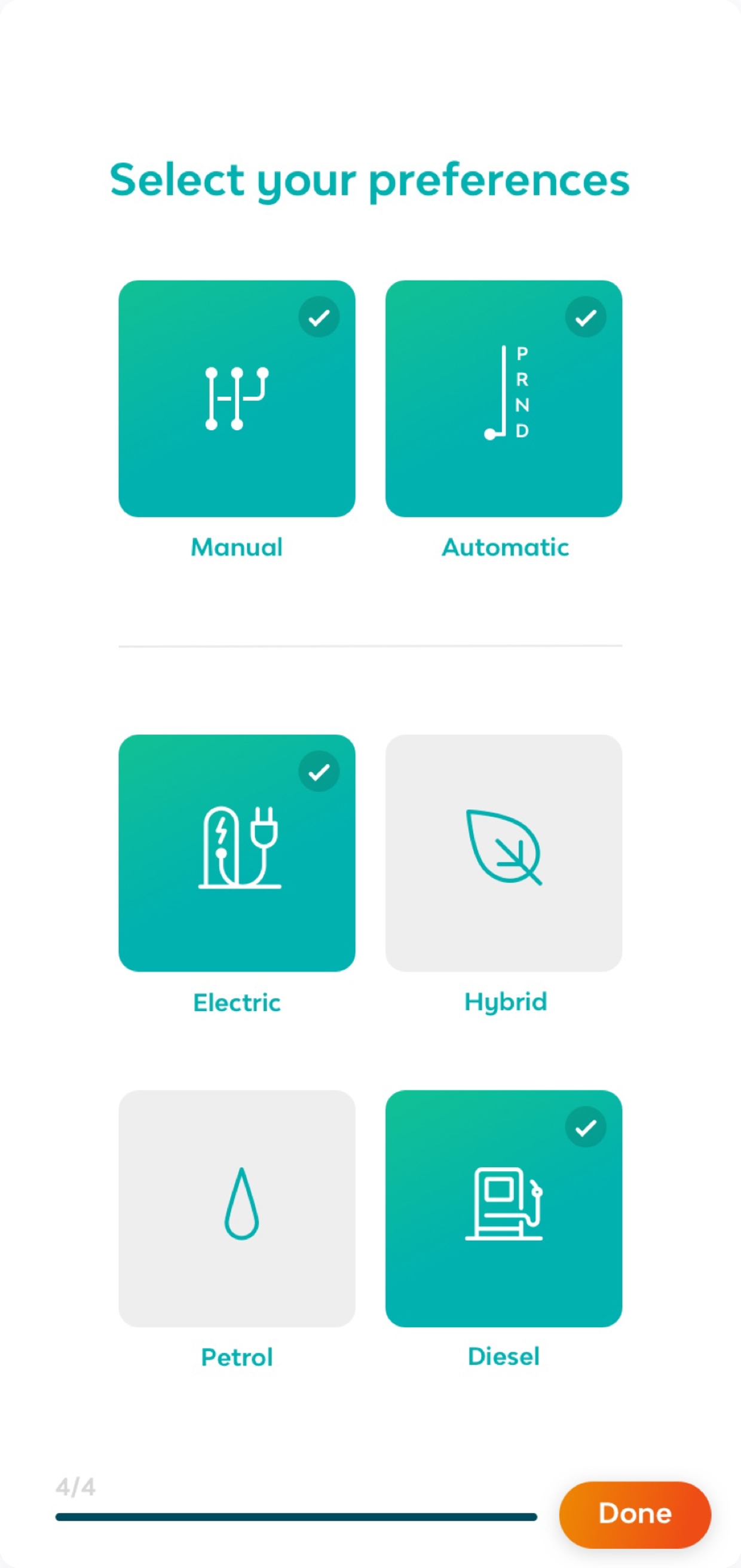Image resolution: width=741 pixels, height=1568 pixels.
Task: Click the checkmark on the Diesel tile
Action: (585, 1128)
